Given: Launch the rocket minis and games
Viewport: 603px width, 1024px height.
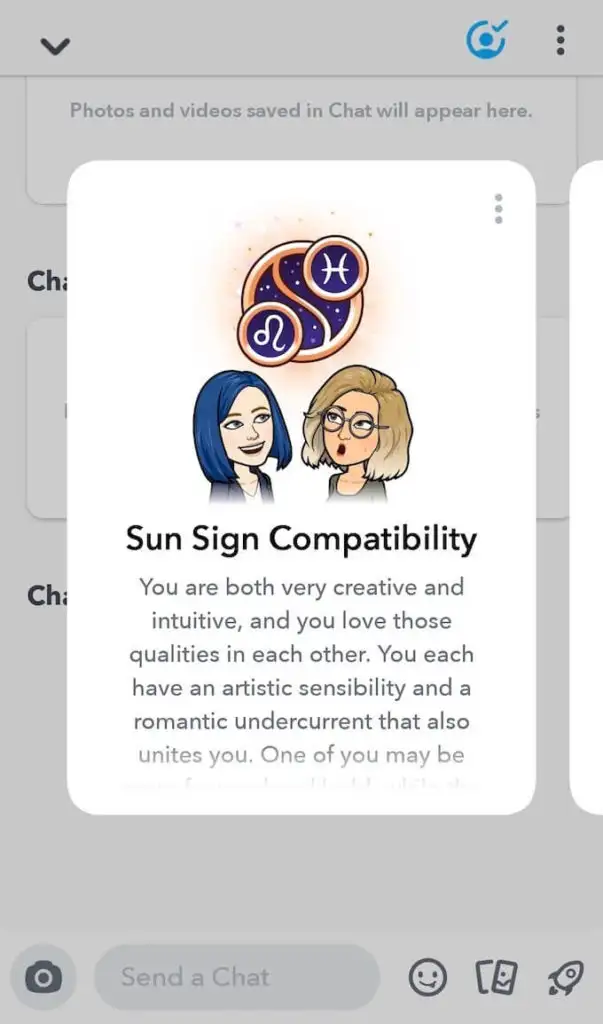Looking at the screenshot, I should pos(564,977).
